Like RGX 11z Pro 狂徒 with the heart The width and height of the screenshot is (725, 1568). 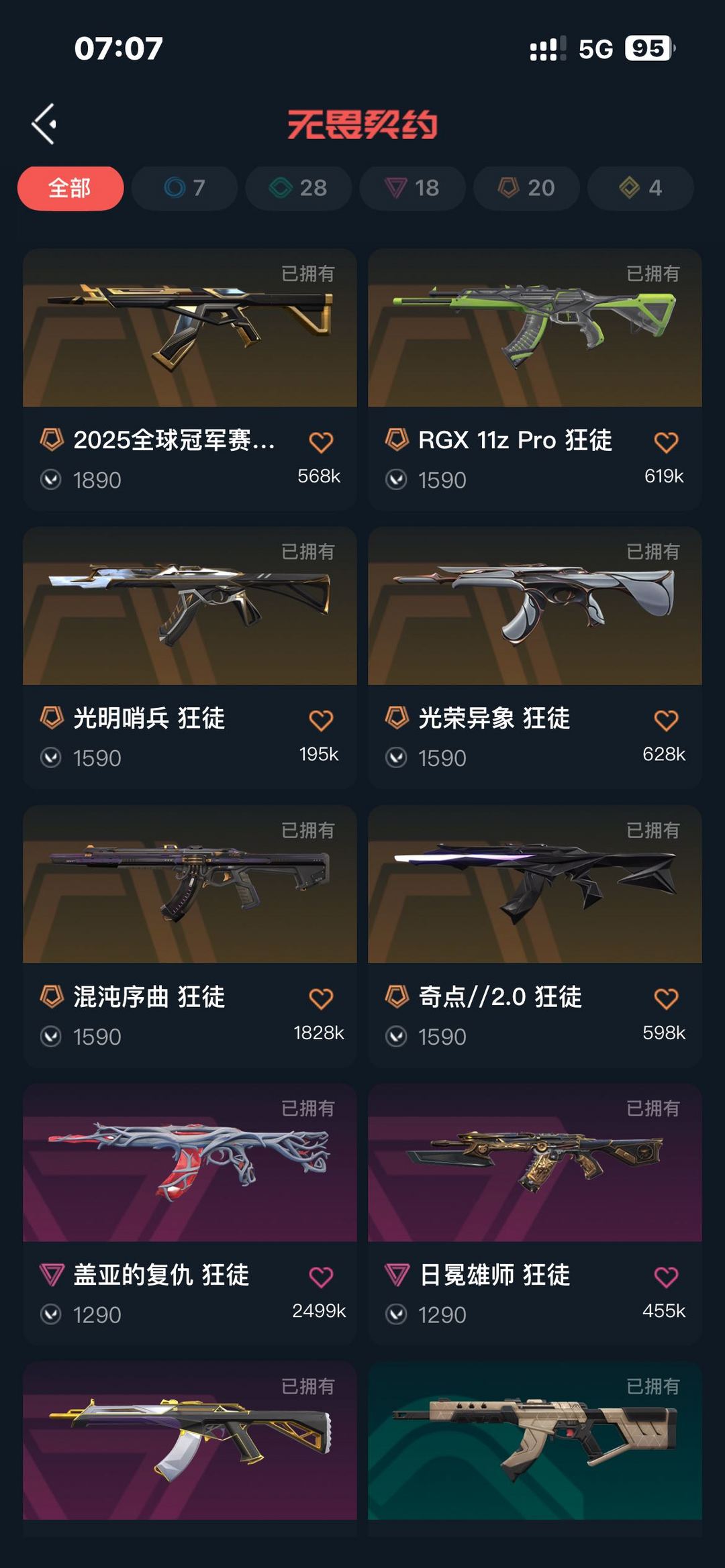pos(666,441)
